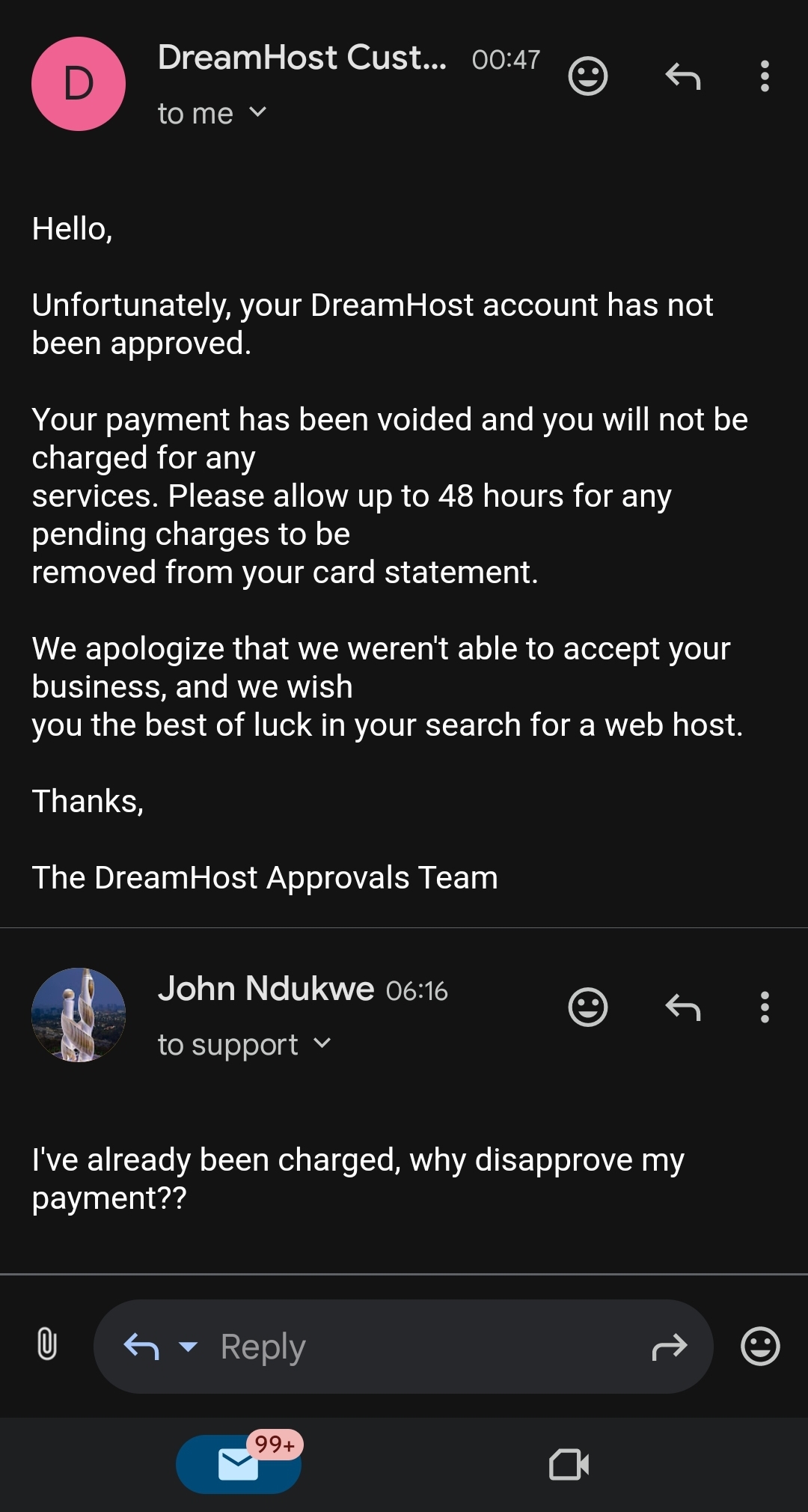The height and width of the screenshot is (1512, 808).
Task: Open emoji picker beside the reply box
Action: pos(760,1346)
